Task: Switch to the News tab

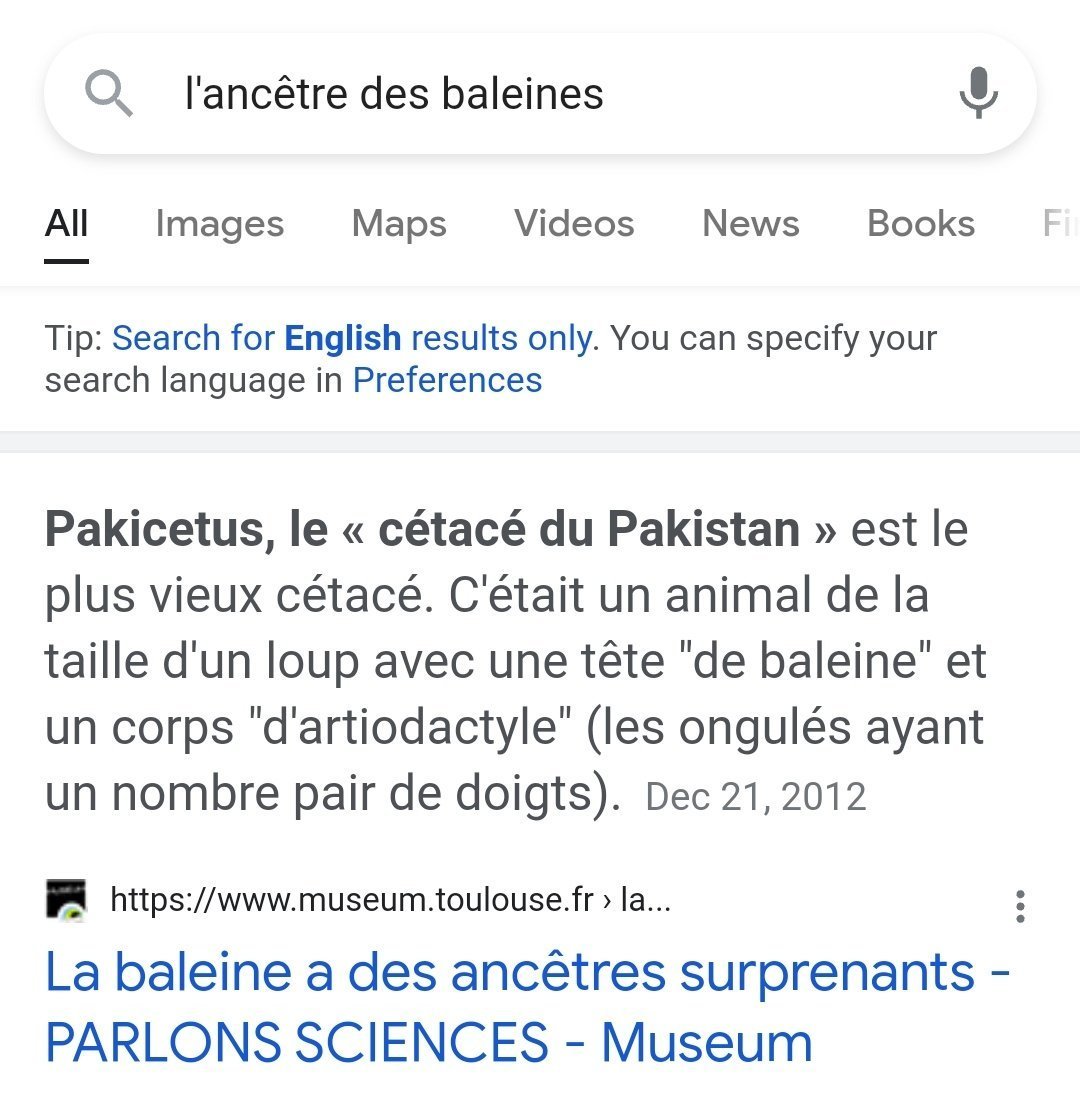Action: (x=750, y=223)
